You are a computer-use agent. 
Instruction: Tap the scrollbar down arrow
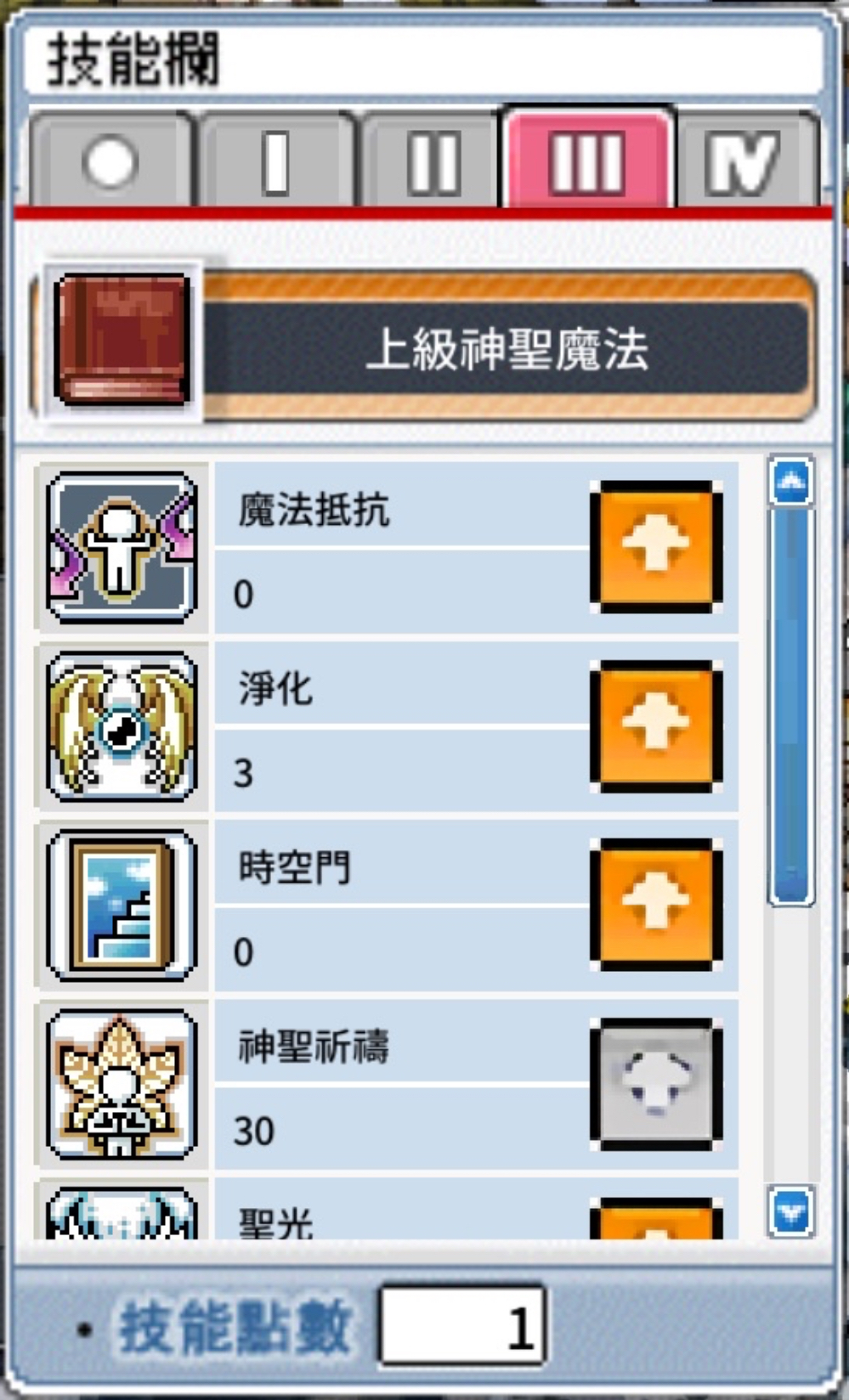pyautogui.click(x=791, y=1211)
